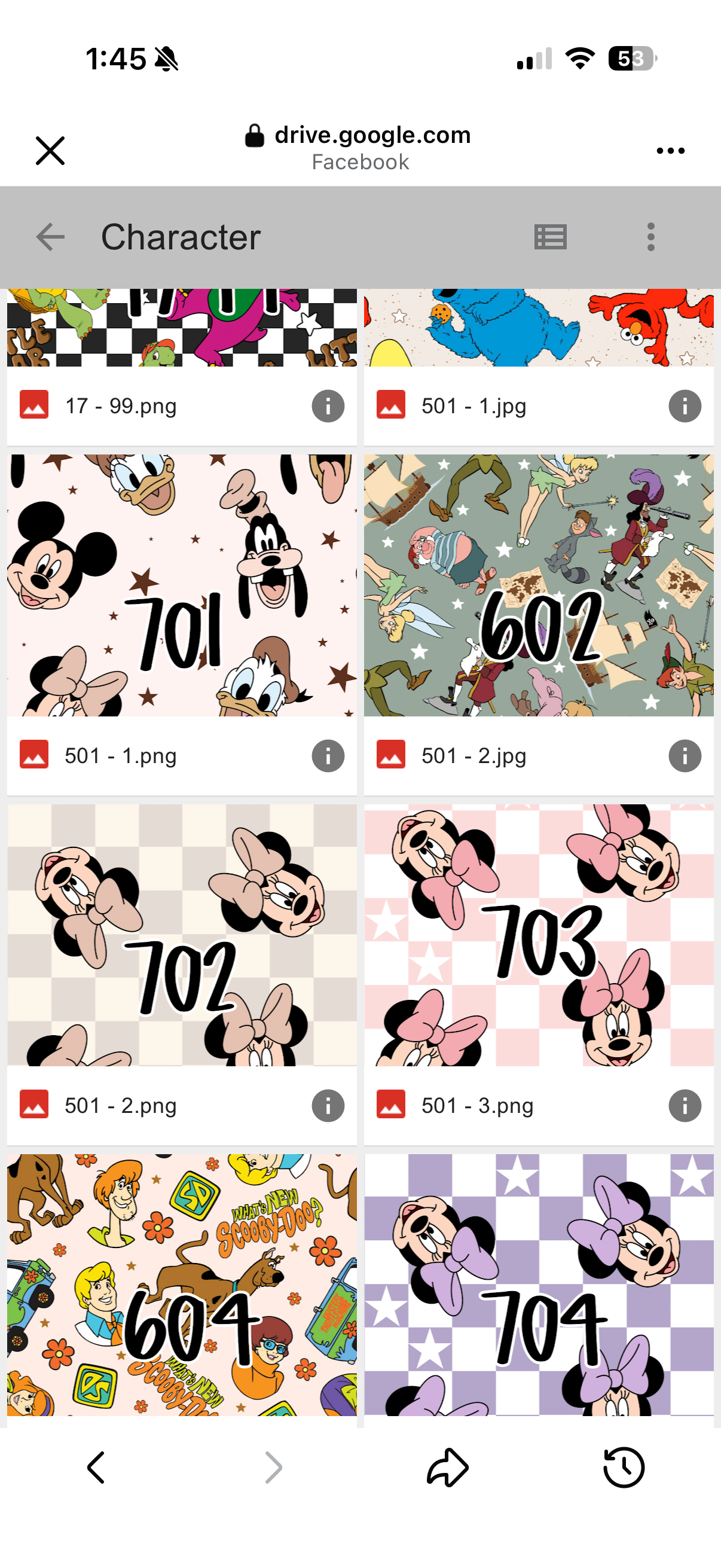Open the 501 - 1.png image

coord(182,585)
